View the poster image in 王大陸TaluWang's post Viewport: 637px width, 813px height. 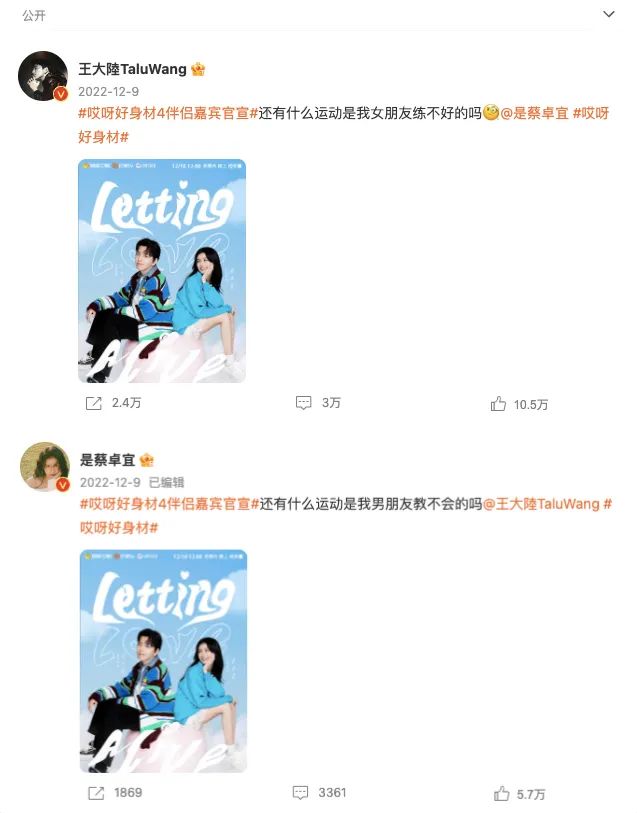point(162,271)
